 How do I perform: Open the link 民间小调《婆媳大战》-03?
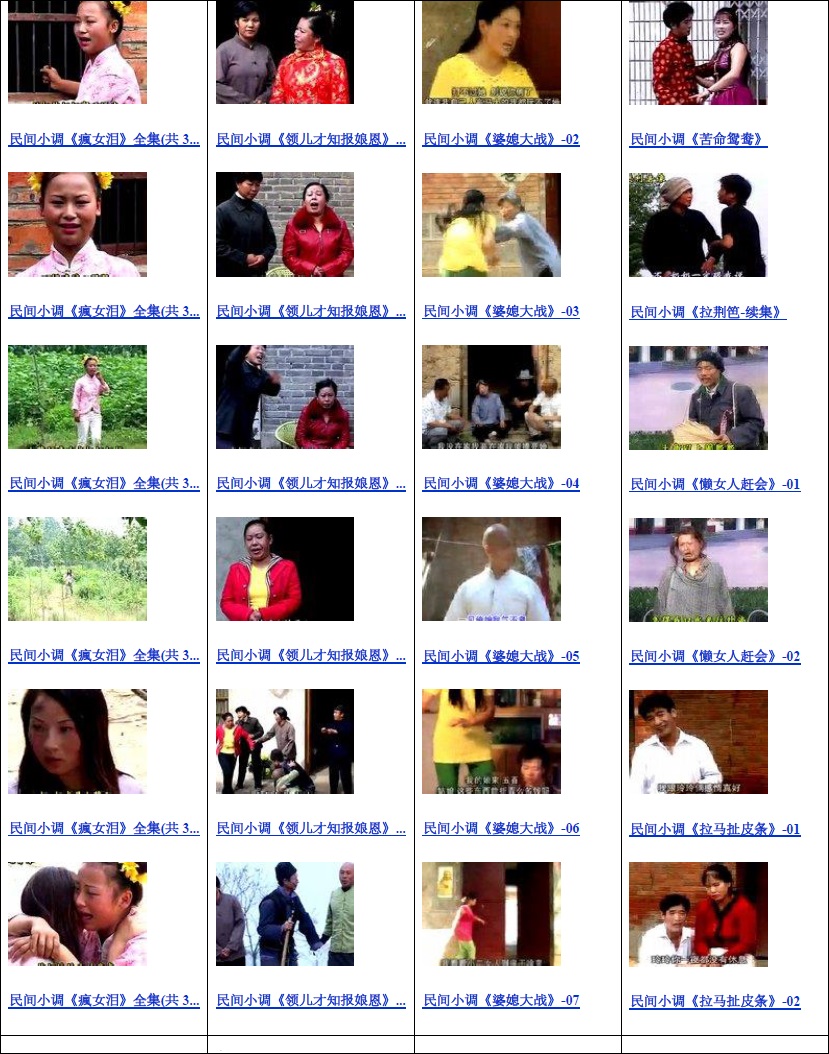(501, 312)
